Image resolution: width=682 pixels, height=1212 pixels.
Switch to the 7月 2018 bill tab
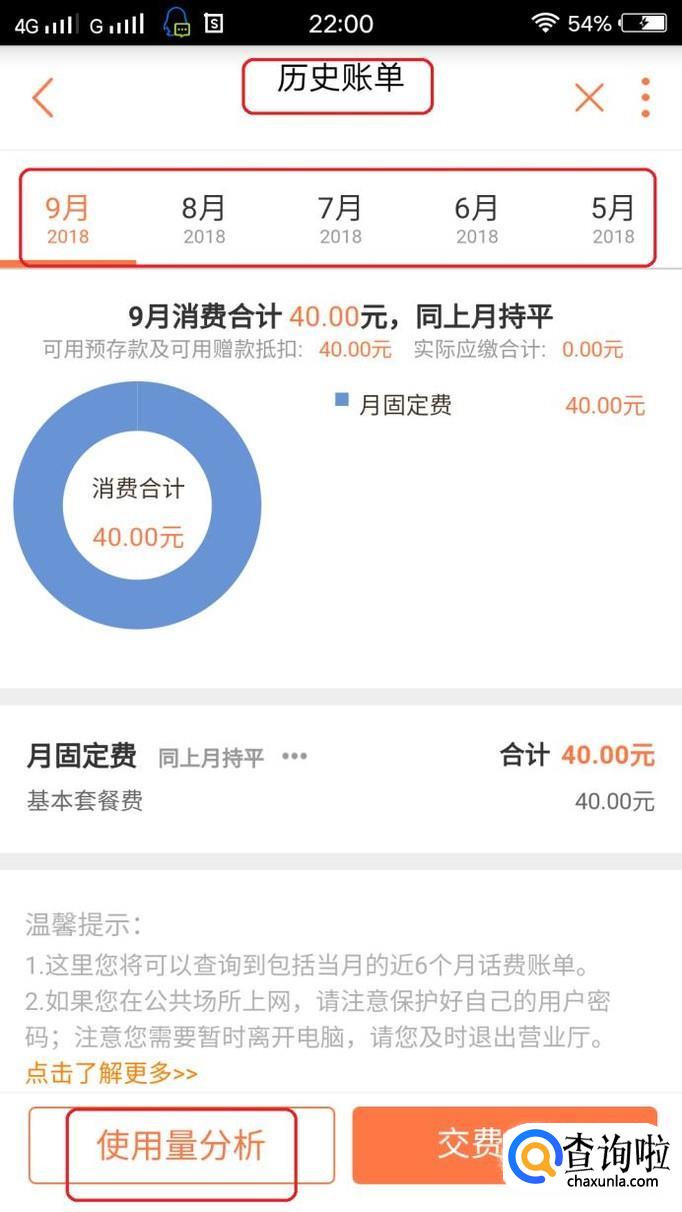[x=340, y=219]
